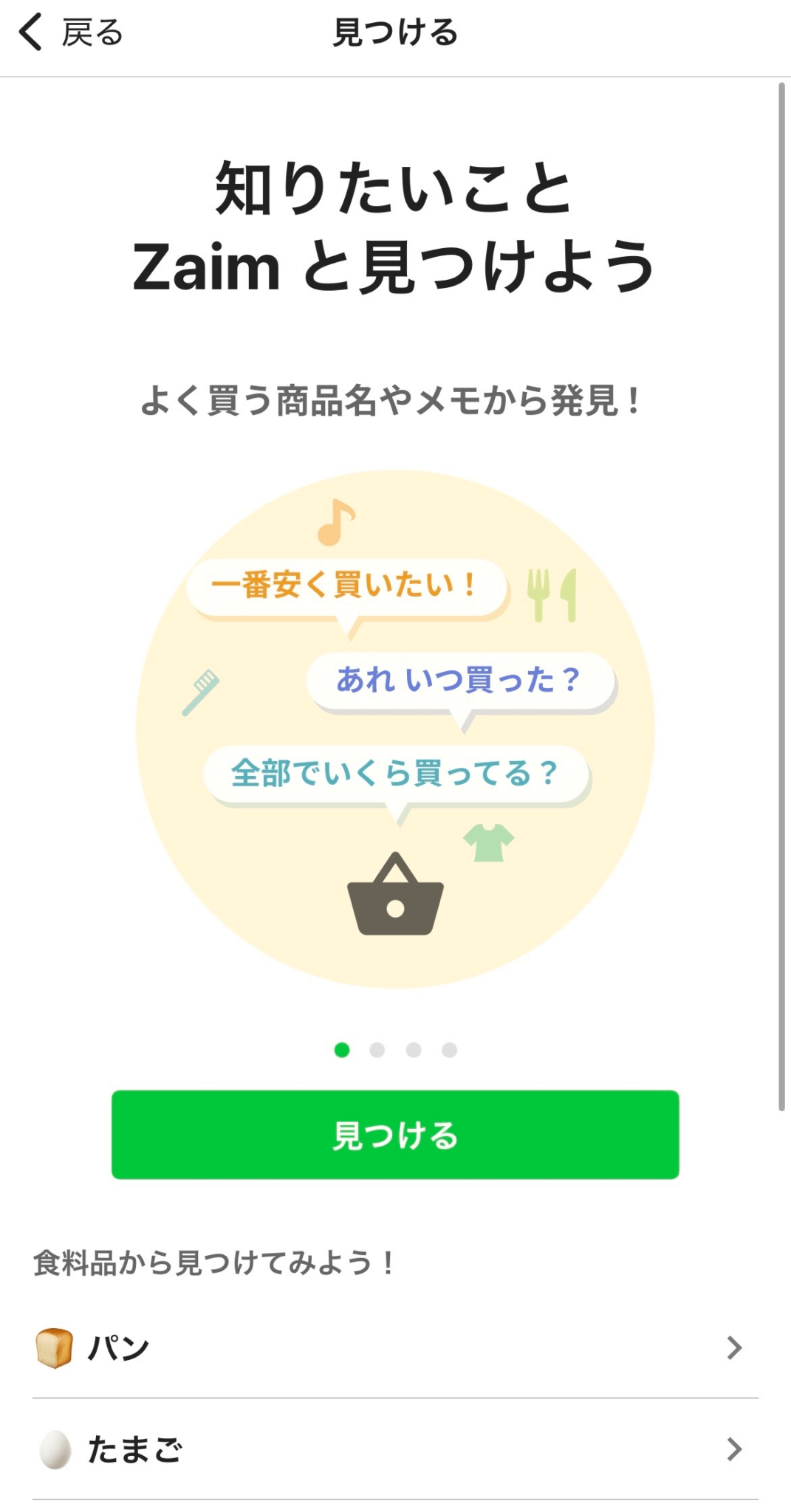Select the second page indicator dot

coord(377,1048)
